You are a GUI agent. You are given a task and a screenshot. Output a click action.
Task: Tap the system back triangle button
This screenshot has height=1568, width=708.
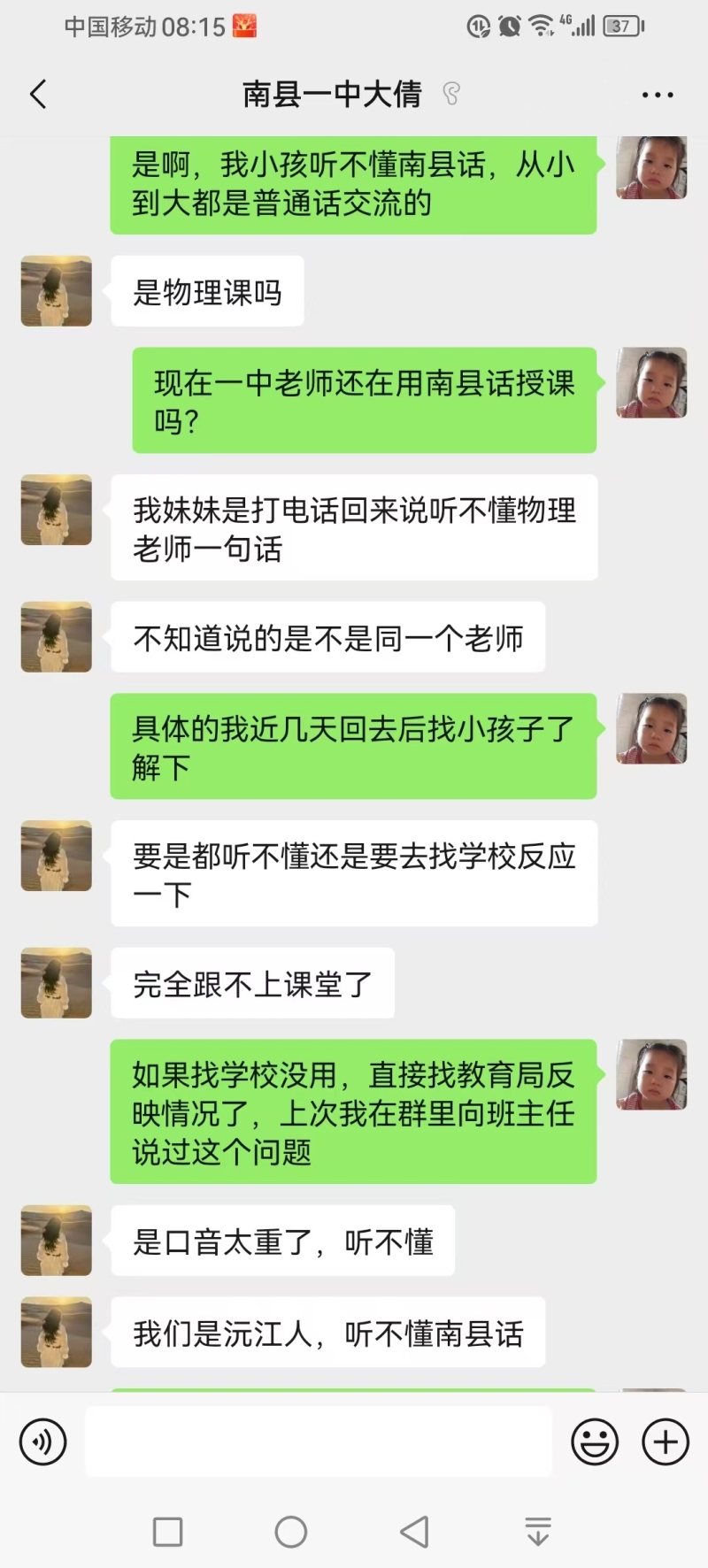tap(414, 1532)
